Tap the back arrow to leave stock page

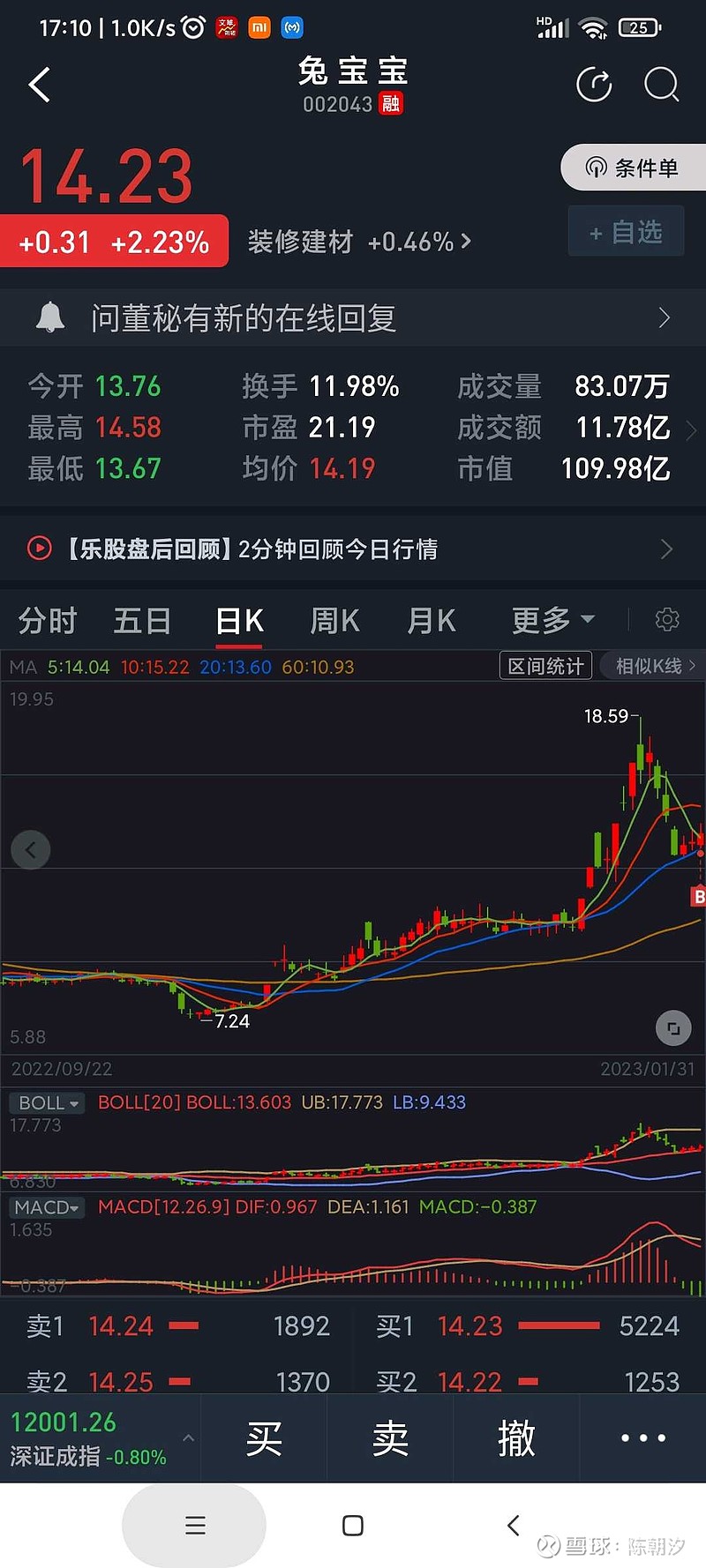coord(37,85)
